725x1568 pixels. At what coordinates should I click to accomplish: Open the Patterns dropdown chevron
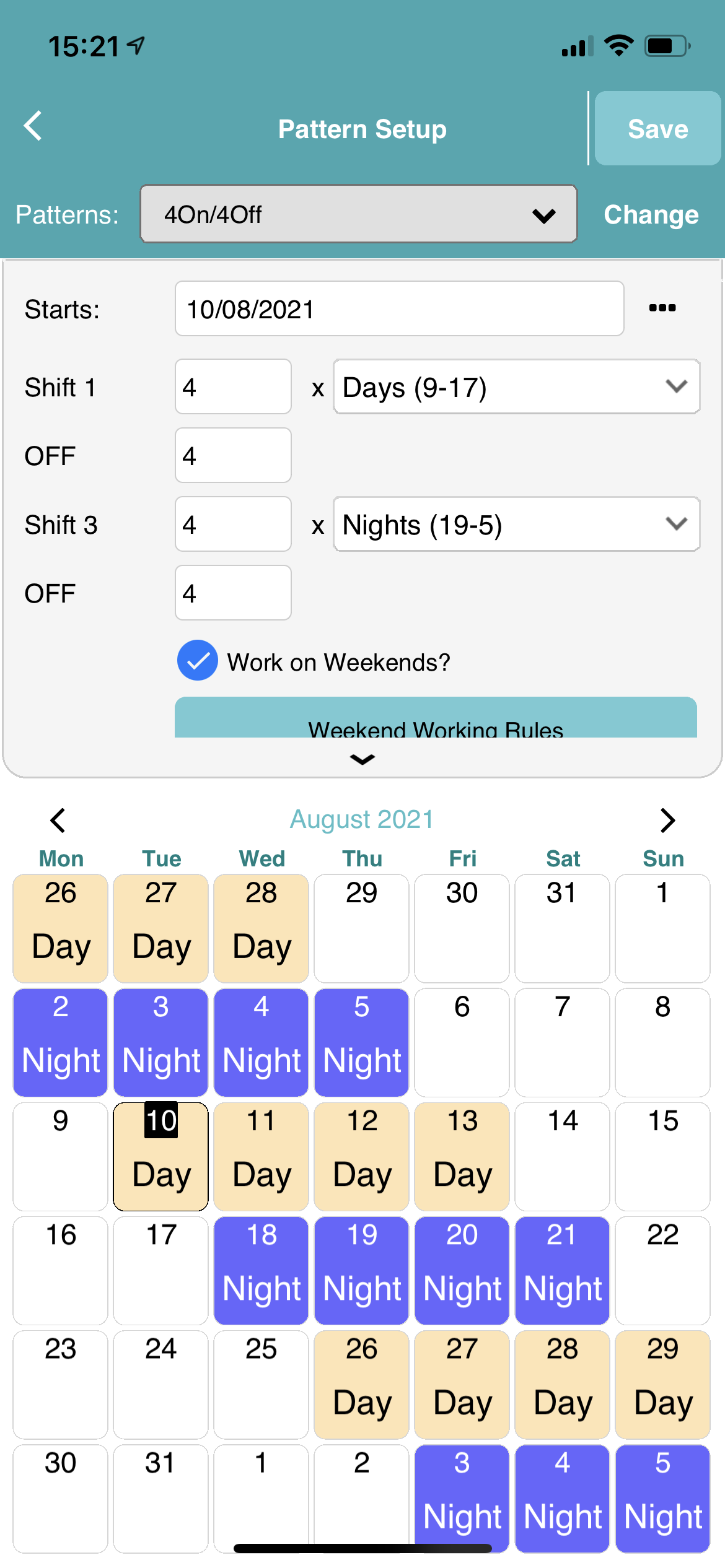pos(543,215)
